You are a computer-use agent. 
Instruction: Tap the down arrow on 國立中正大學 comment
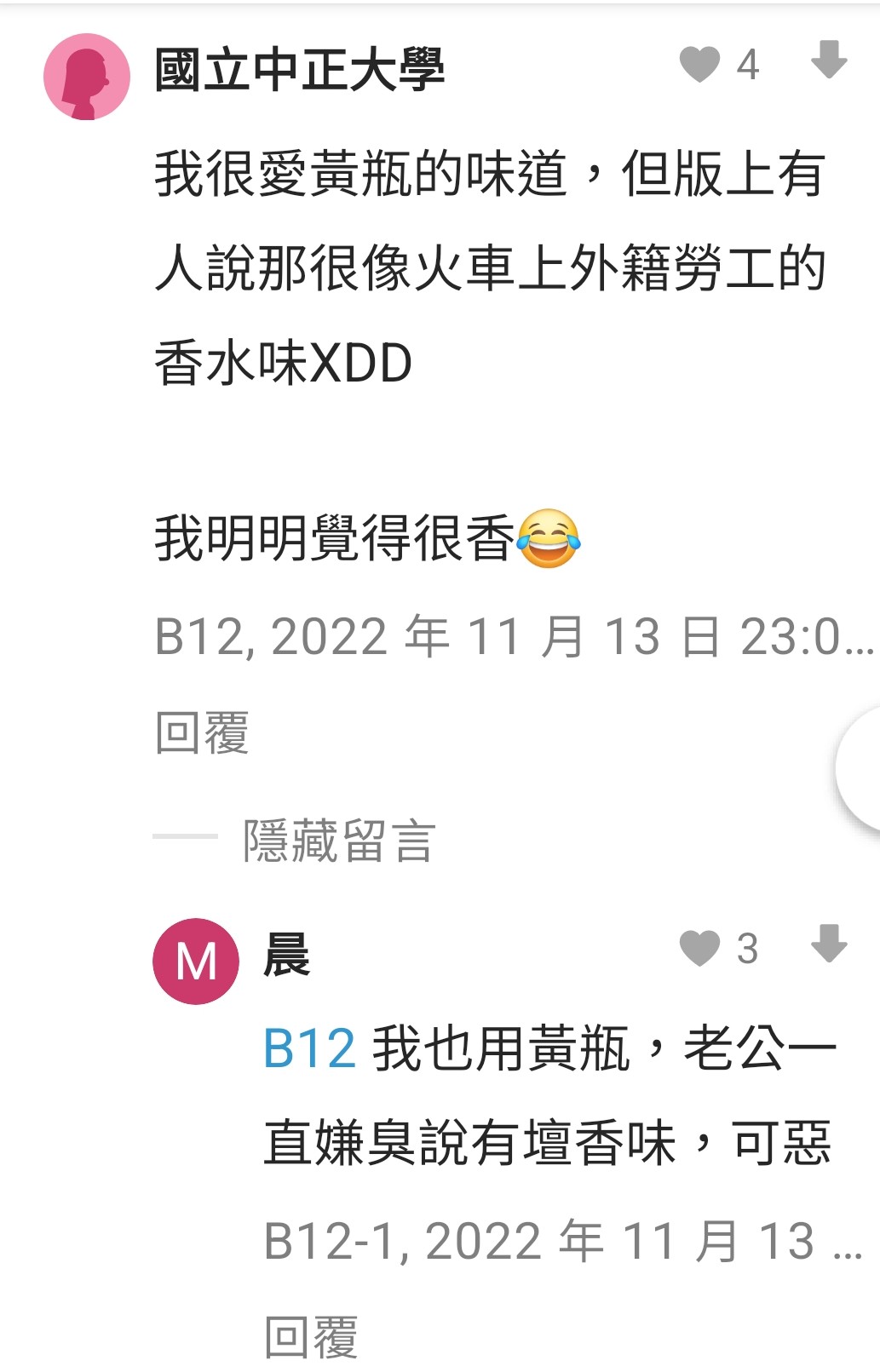[x=828, y=60]
